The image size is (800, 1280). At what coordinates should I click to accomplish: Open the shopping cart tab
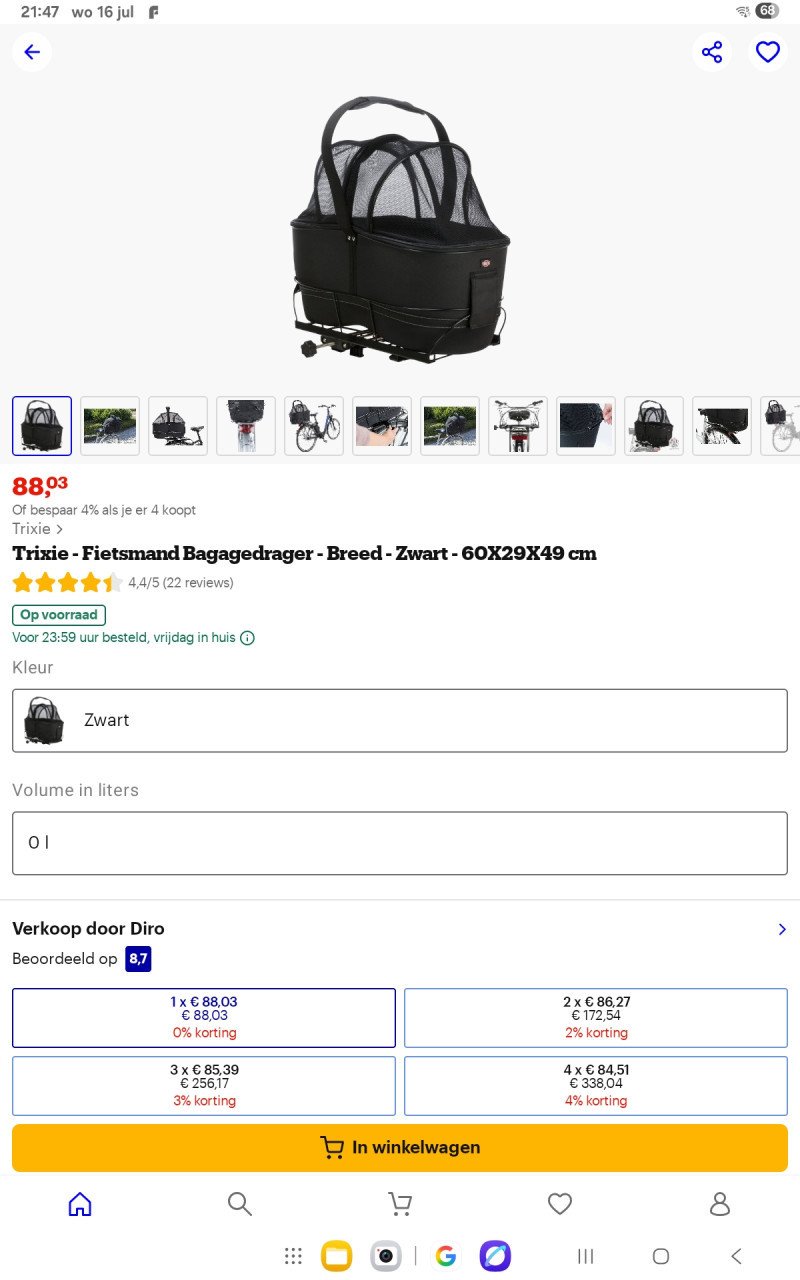tap(400, 1204)
